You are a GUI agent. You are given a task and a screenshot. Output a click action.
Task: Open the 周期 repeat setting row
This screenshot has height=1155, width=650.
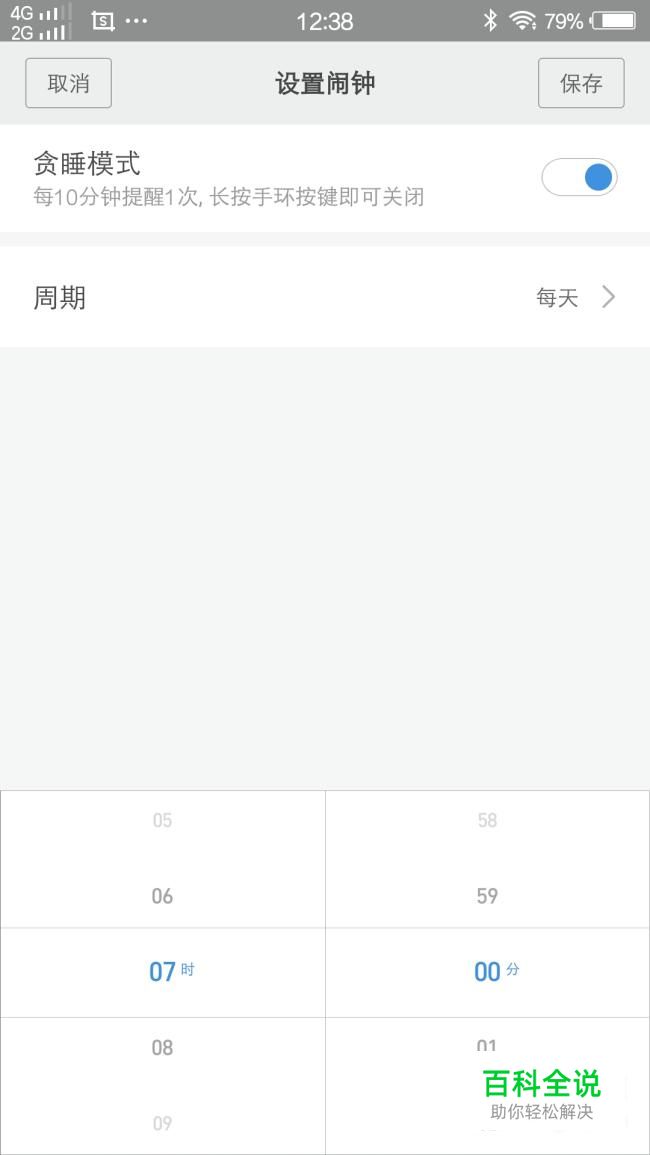coord(325,298)
